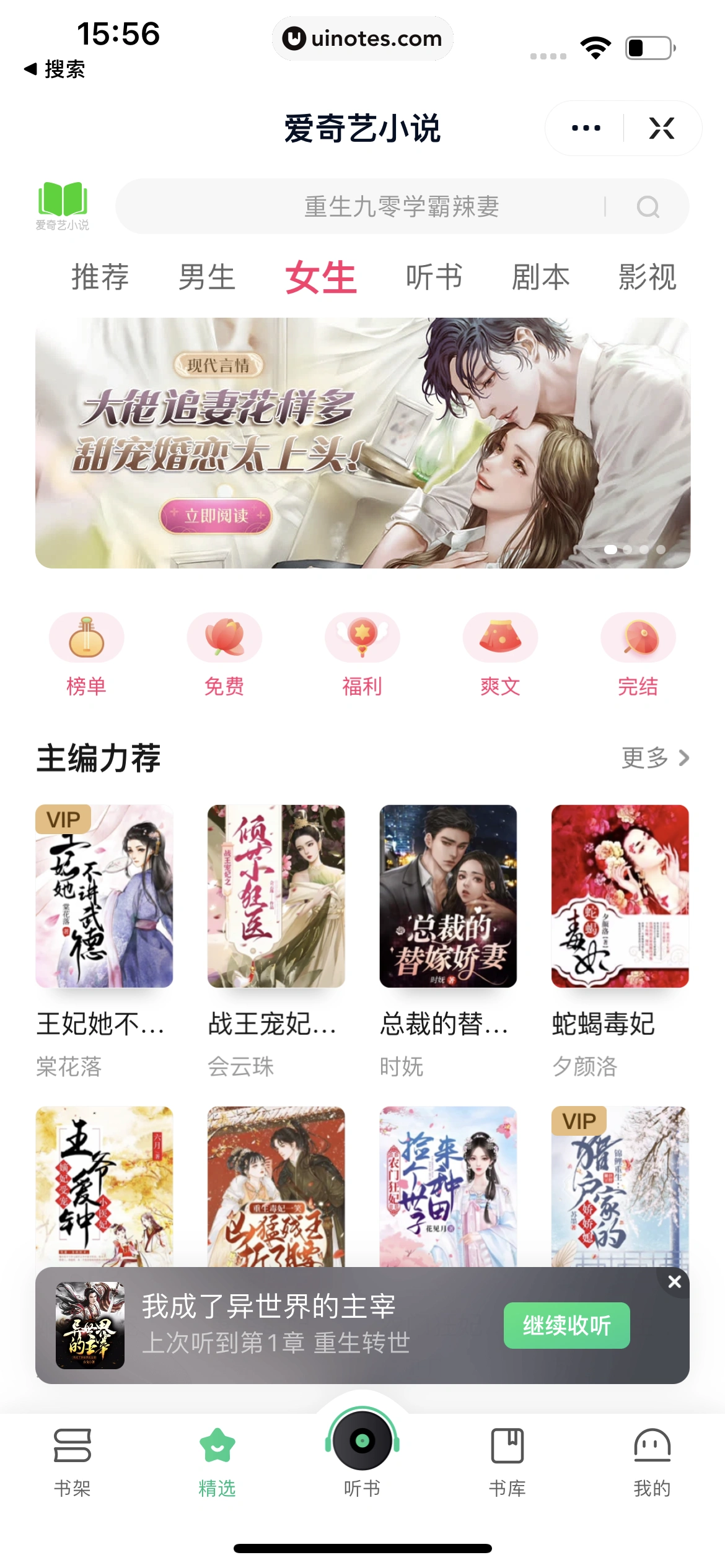Open the 听书 audiobook center icon
The width and height of the screenshot is (725, 1568).
pyautogui.click(x=362, y=1452)
